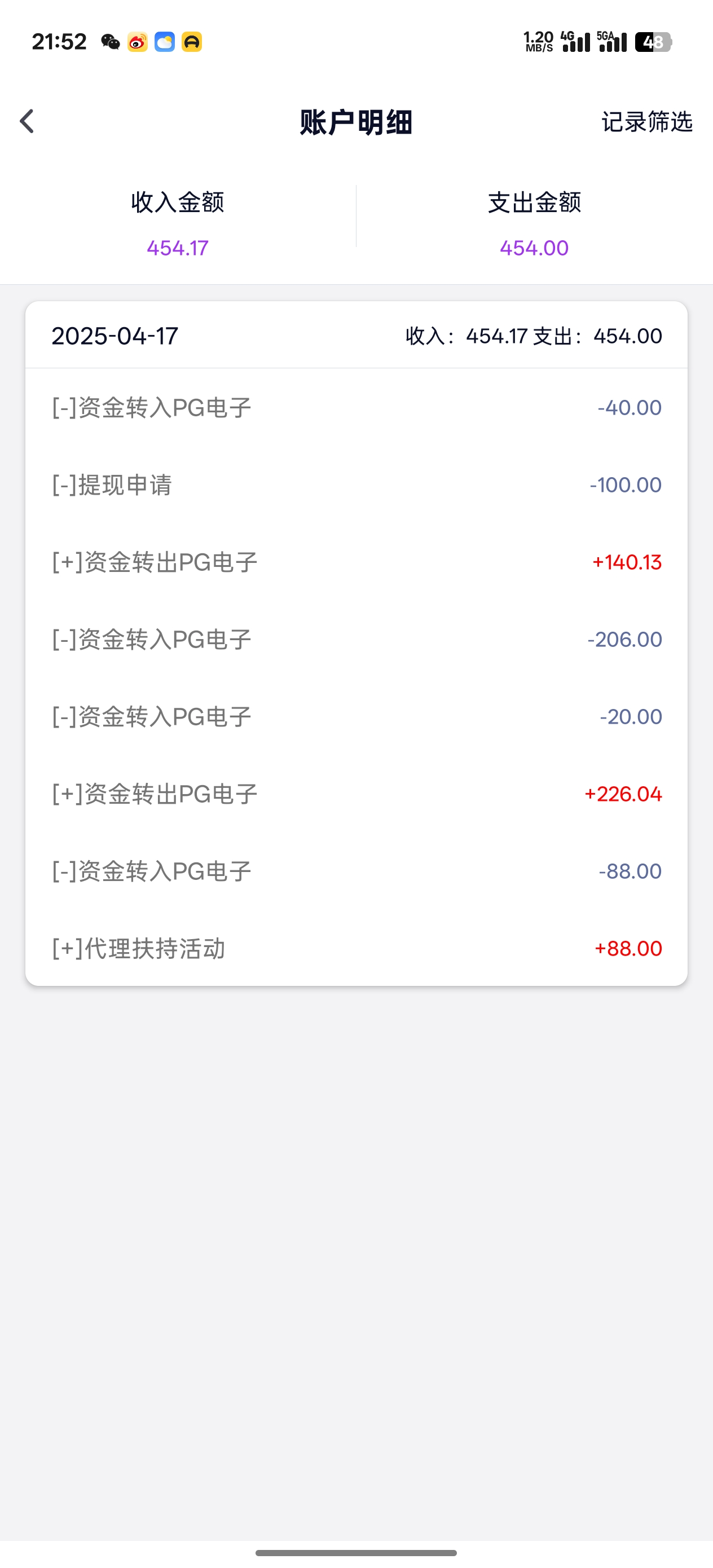Tap the home indicator bar at bottom
The height and width of the screenshot is (1568, 713).
[x=355, y=1552]
